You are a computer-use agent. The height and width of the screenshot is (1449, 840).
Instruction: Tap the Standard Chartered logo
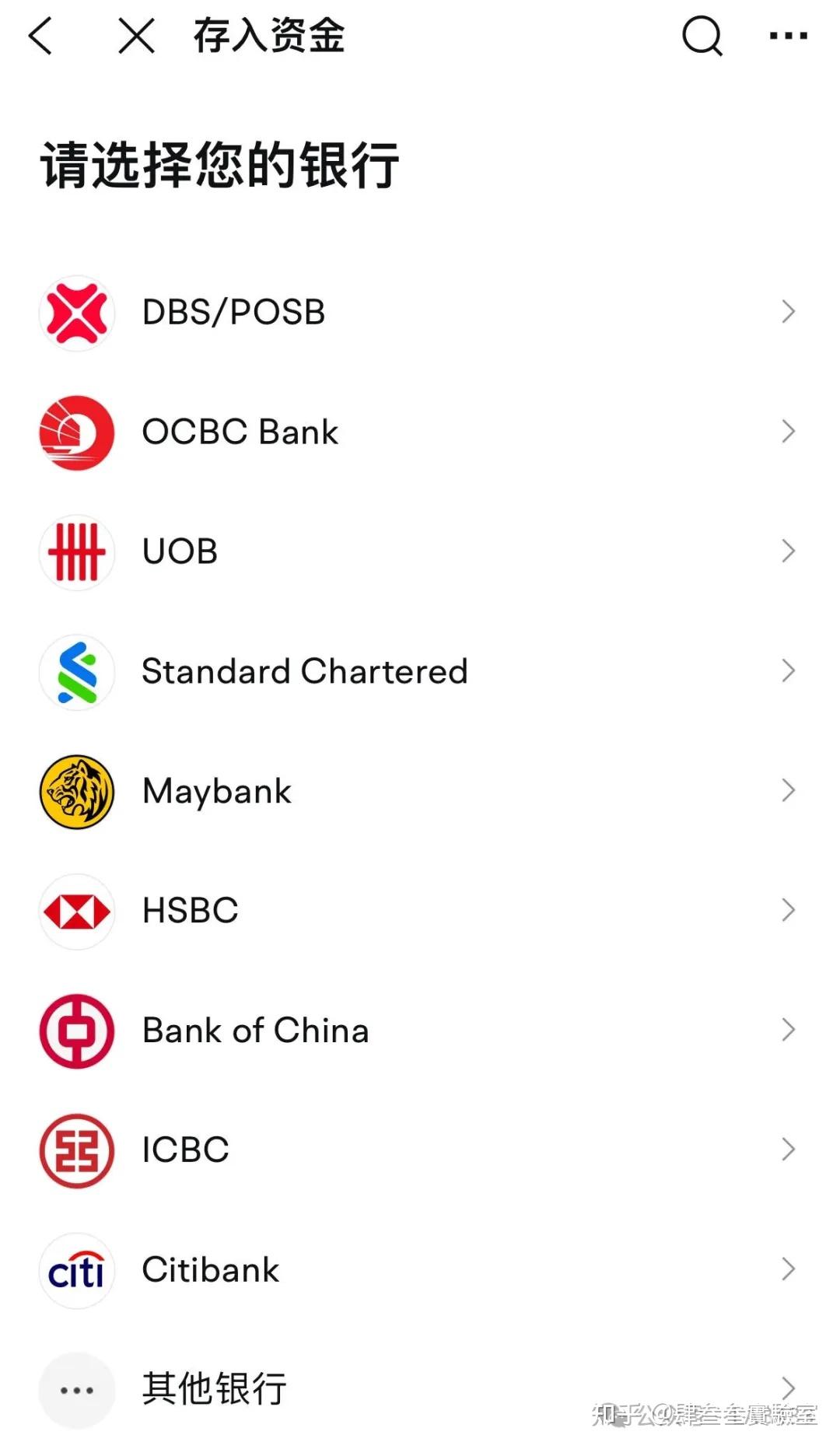coord(75,672)
